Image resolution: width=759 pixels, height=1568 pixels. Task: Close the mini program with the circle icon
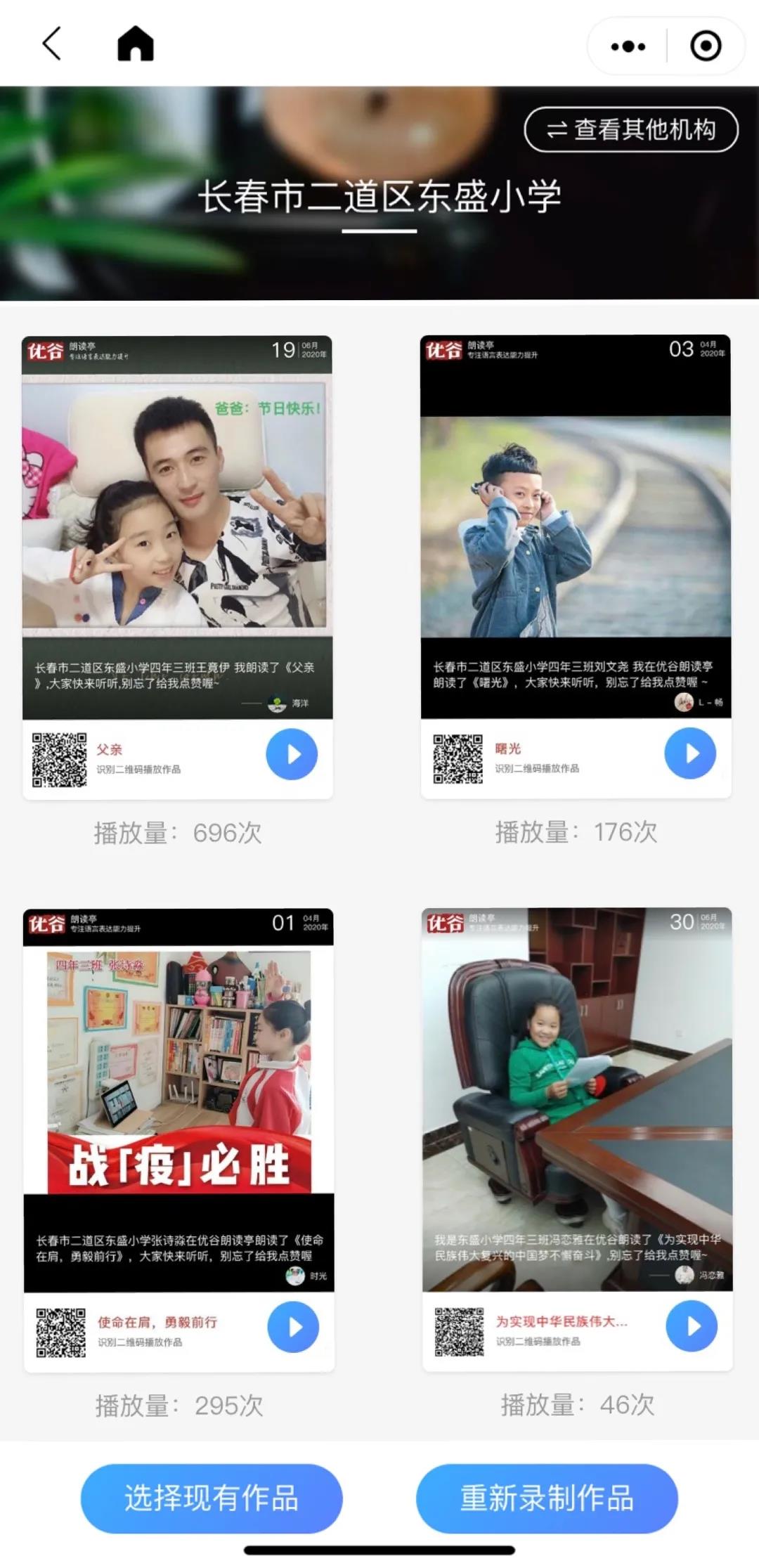[706, 46]
